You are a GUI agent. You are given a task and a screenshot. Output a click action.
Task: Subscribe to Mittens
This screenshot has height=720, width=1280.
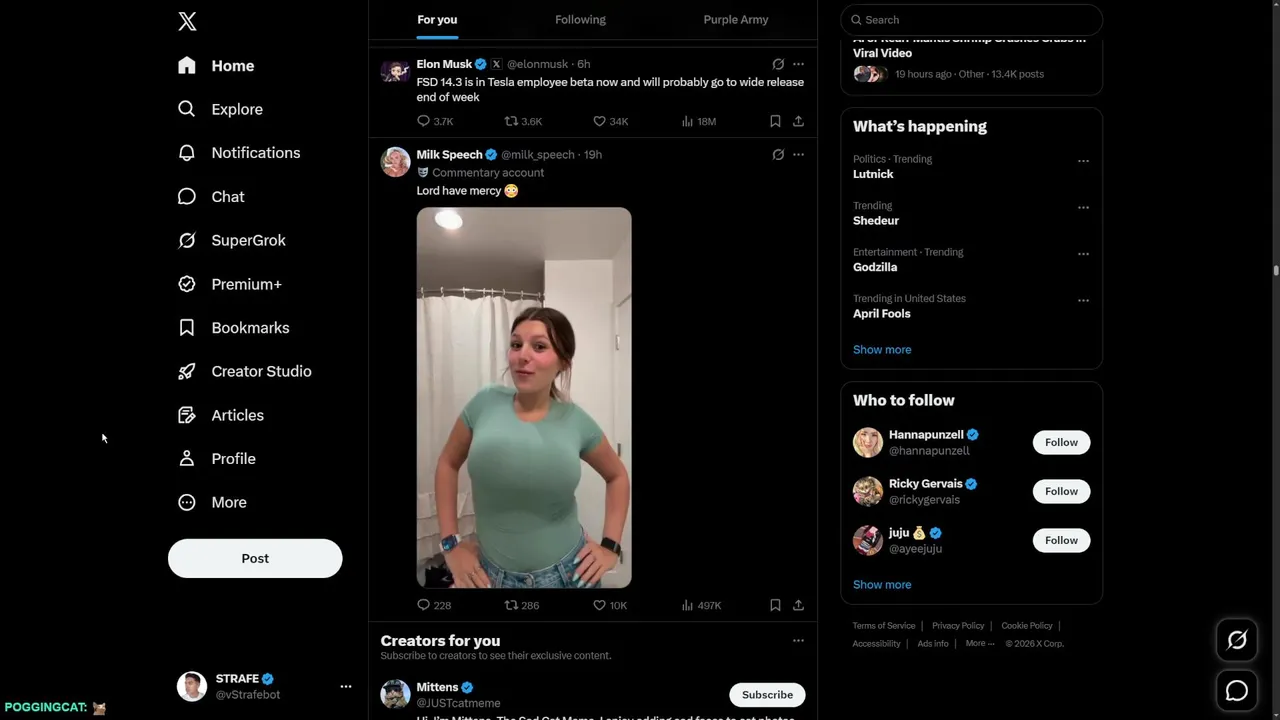(x=767, y=695)
